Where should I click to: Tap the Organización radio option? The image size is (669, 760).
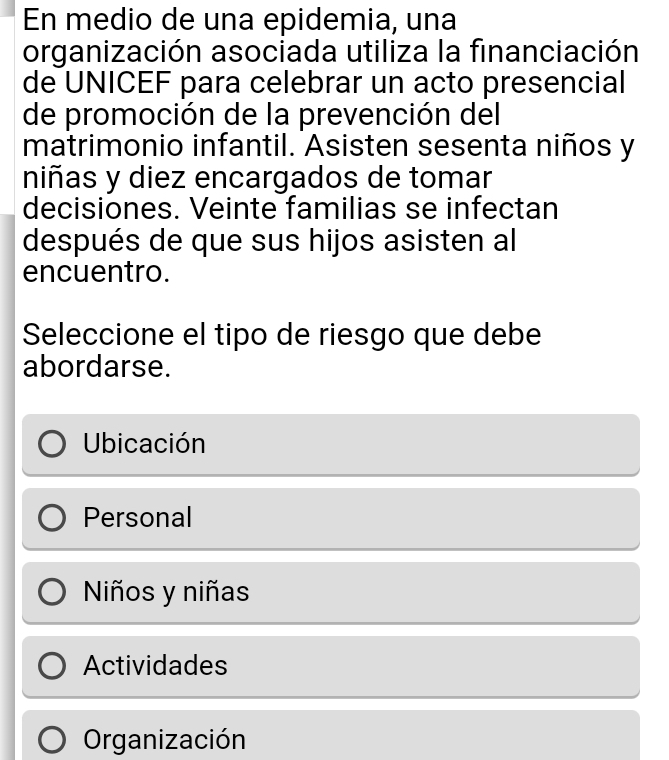(x=54, y=740)
